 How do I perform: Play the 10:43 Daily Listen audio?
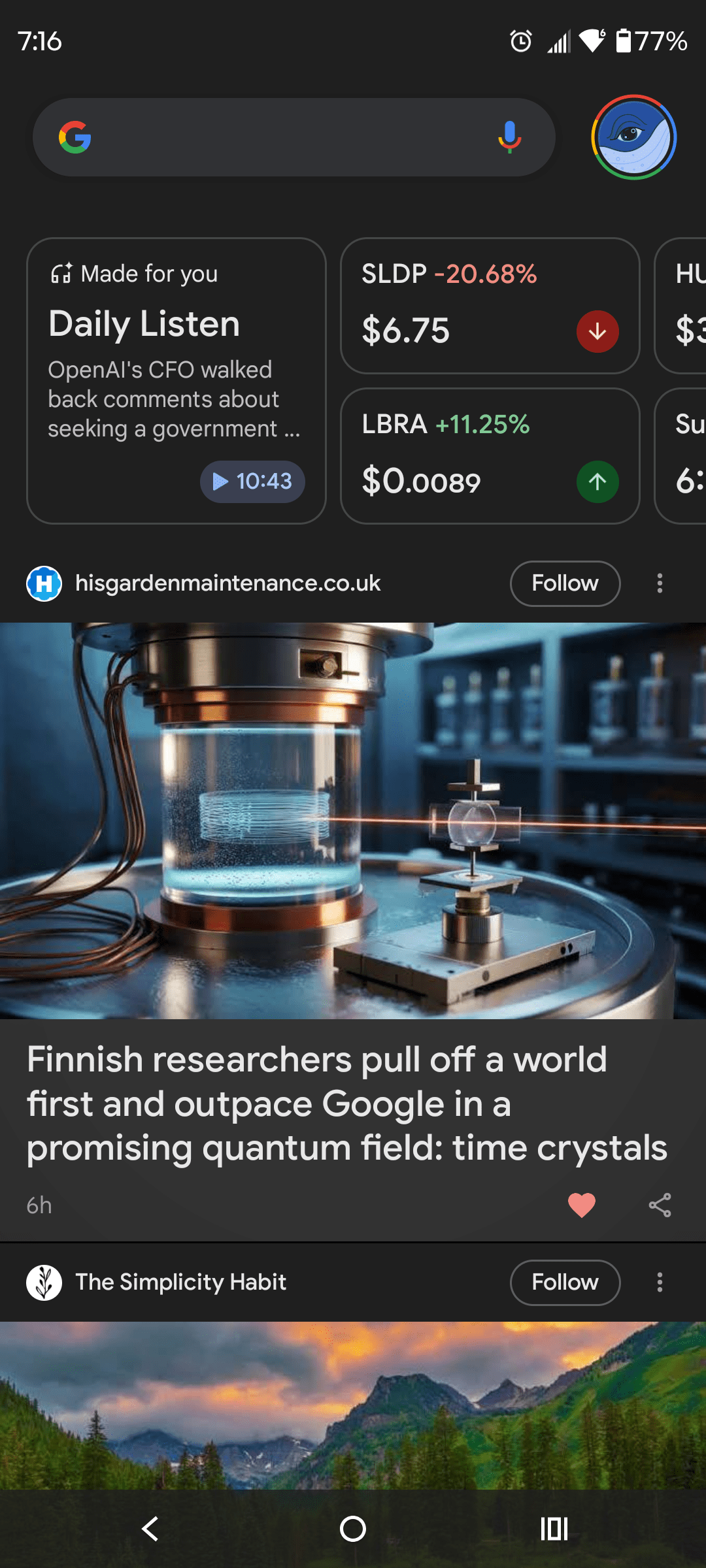[252, 482]
